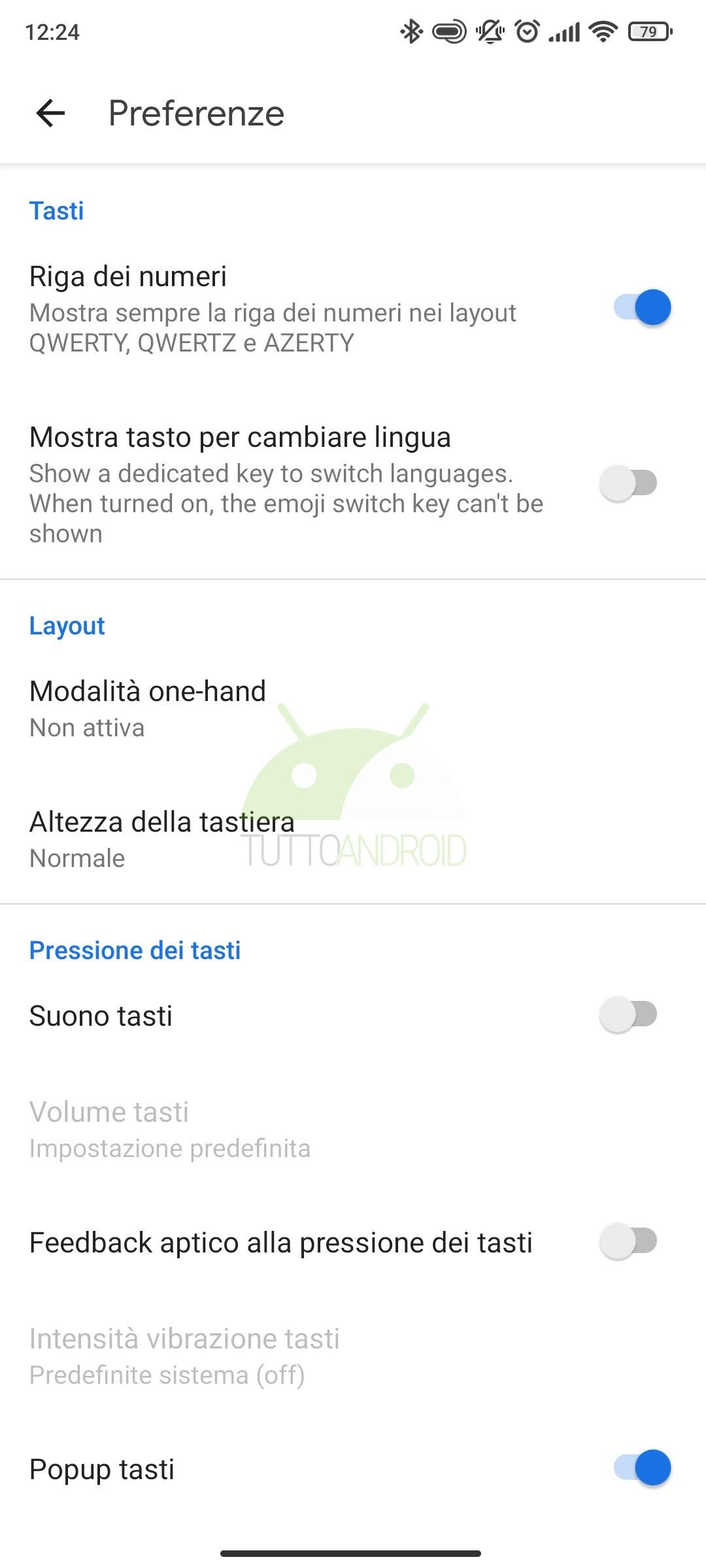The image size is (706, 1568).
Task: Open Altezza della tastiera option
Action: click(x=353, y=840)
